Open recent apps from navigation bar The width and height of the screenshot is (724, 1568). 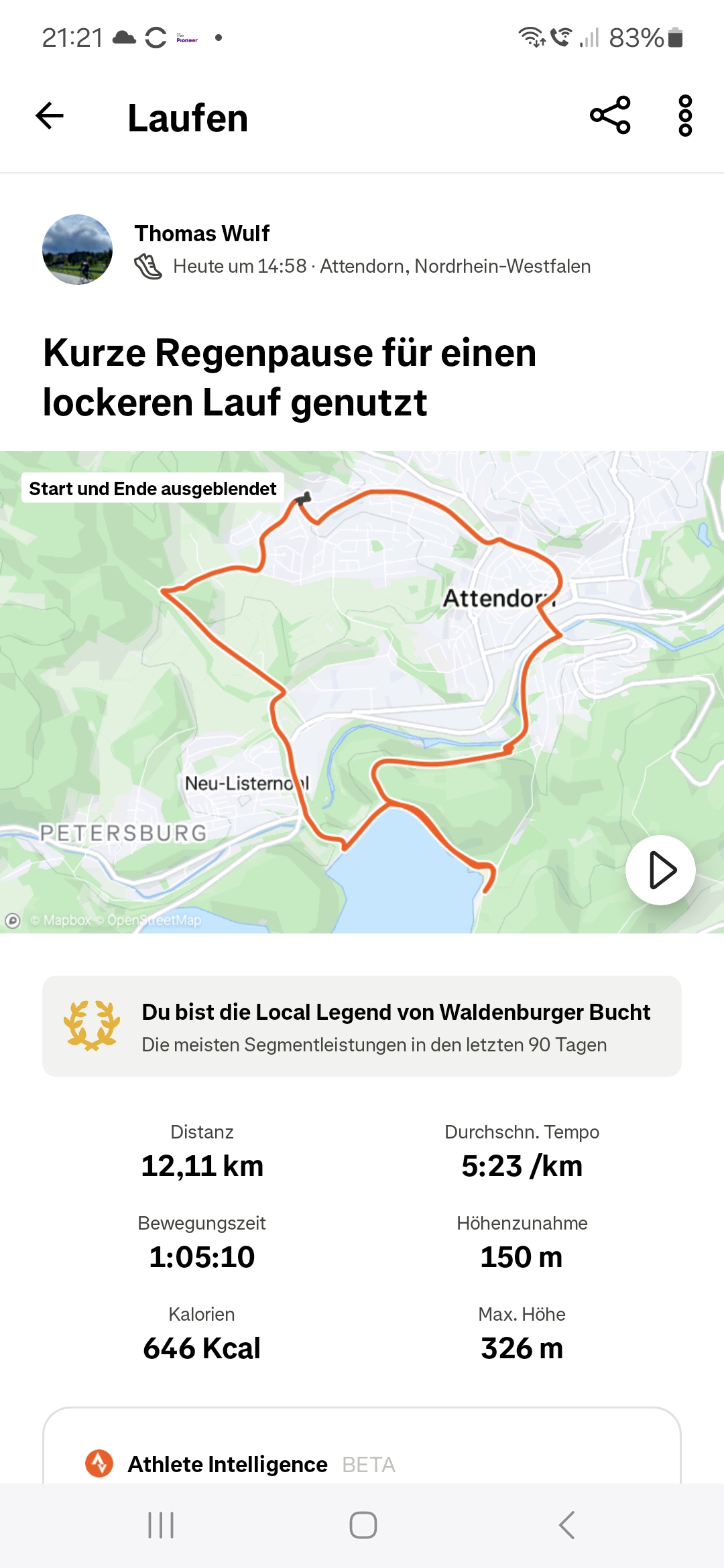pyautogui.click(x=161, y=1525)
